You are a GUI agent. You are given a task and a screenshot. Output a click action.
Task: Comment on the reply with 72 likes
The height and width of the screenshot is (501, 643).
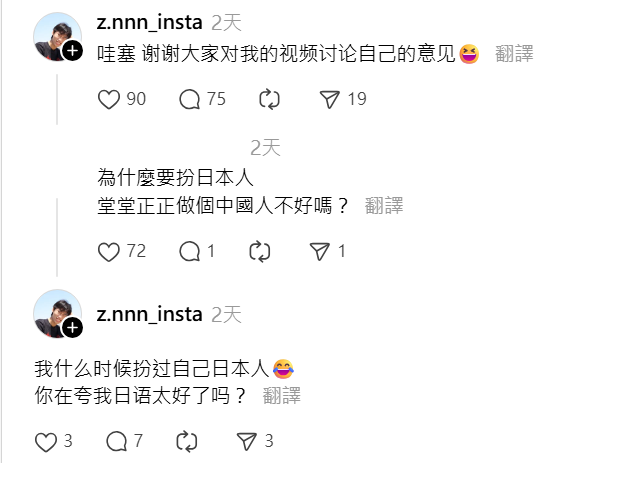pyautogui.click(x=190, y=252)
